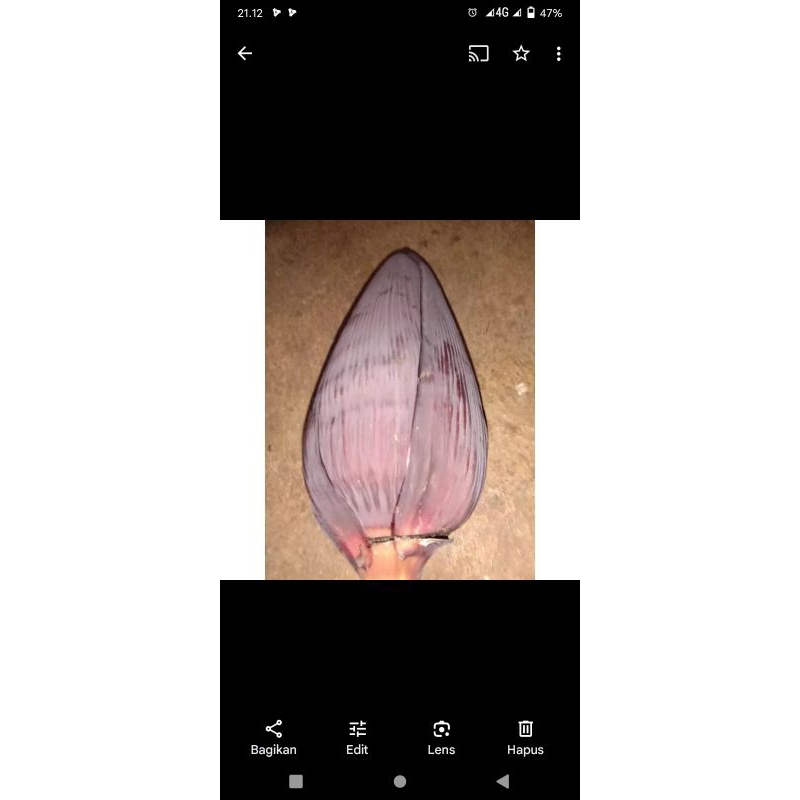Tap the system home button

(400, 781)
